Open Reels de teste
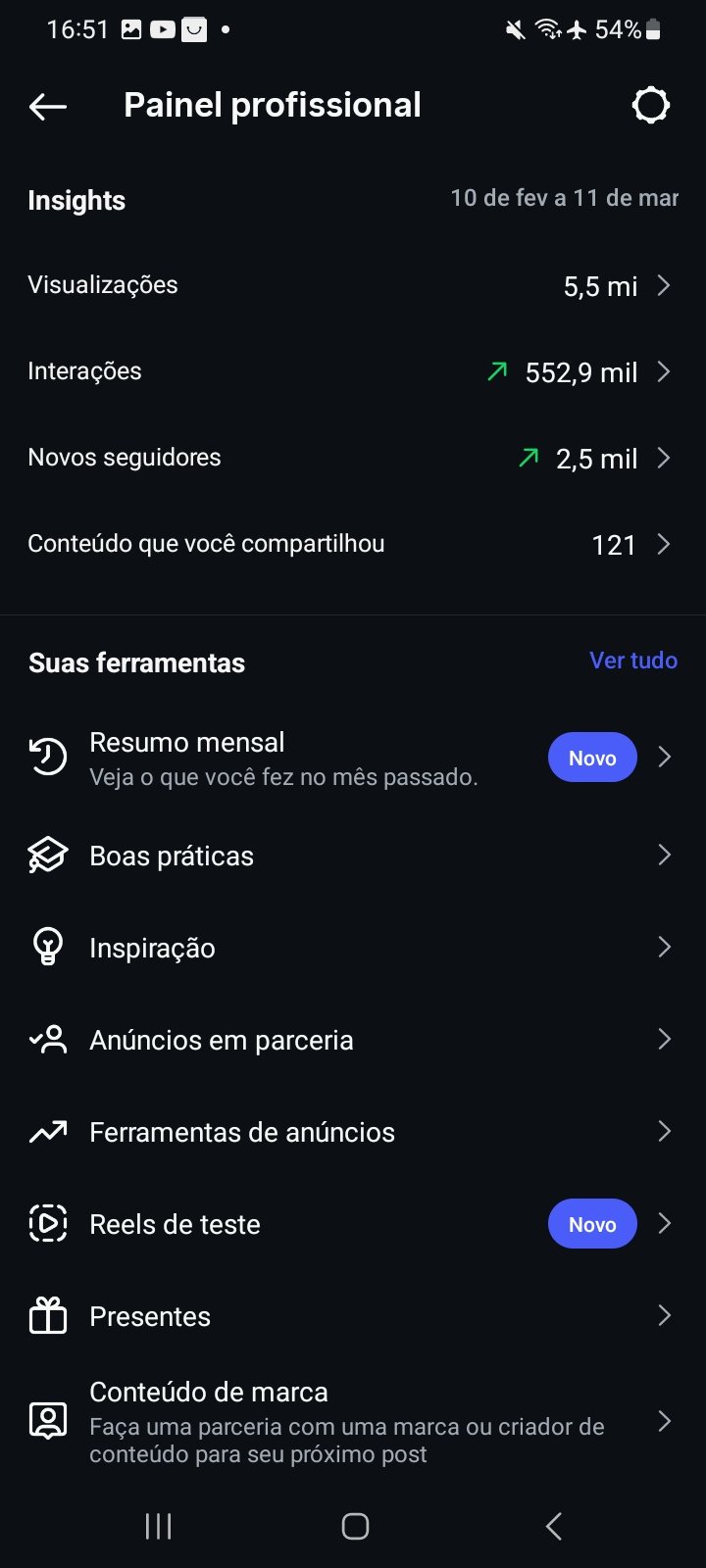706x1568 pixels. [353, 1224]
